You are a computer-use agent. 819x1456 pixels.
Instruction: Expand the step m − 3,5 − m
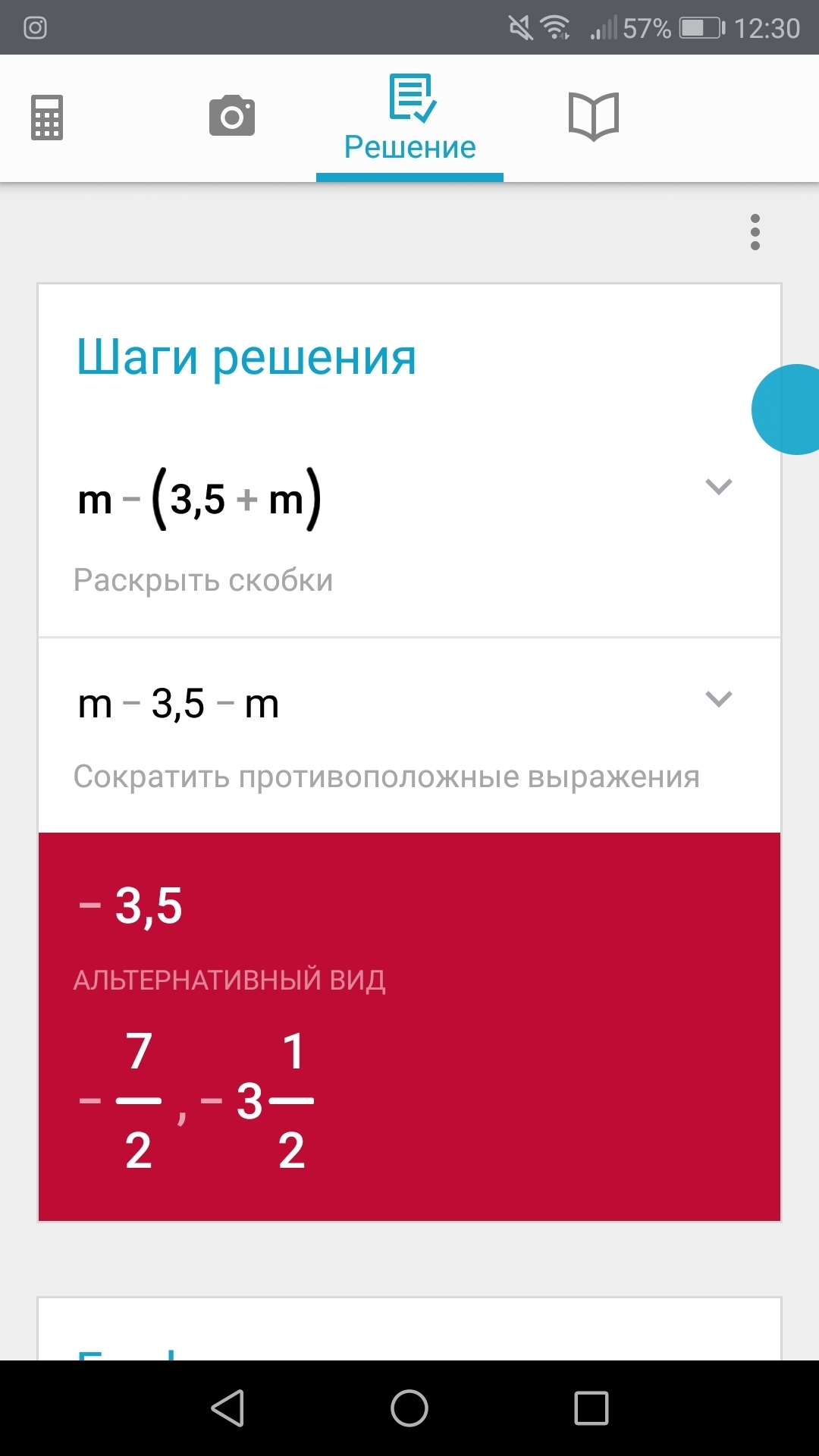coord(718,698)
